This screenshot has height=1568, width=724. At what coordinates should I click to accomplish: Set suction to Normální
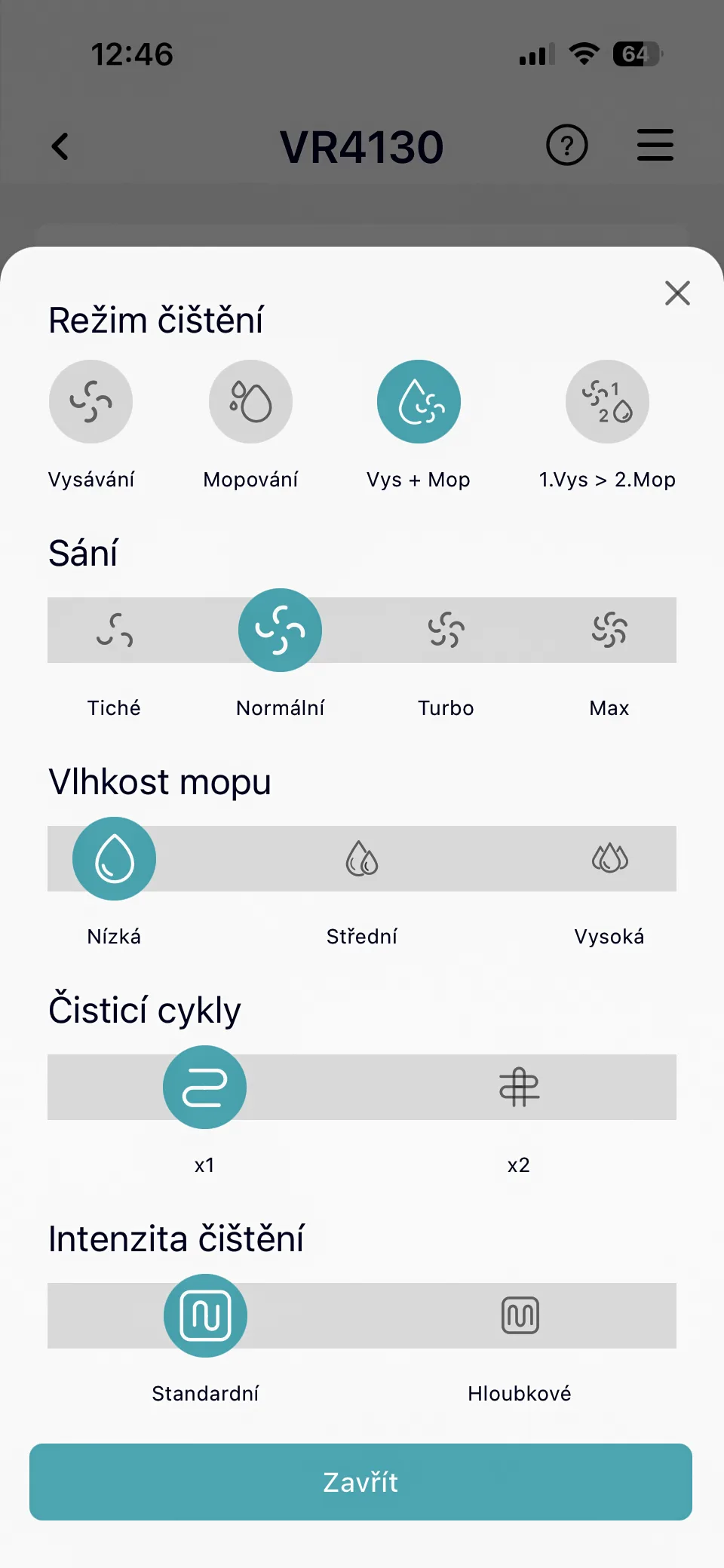pos(280,631)
